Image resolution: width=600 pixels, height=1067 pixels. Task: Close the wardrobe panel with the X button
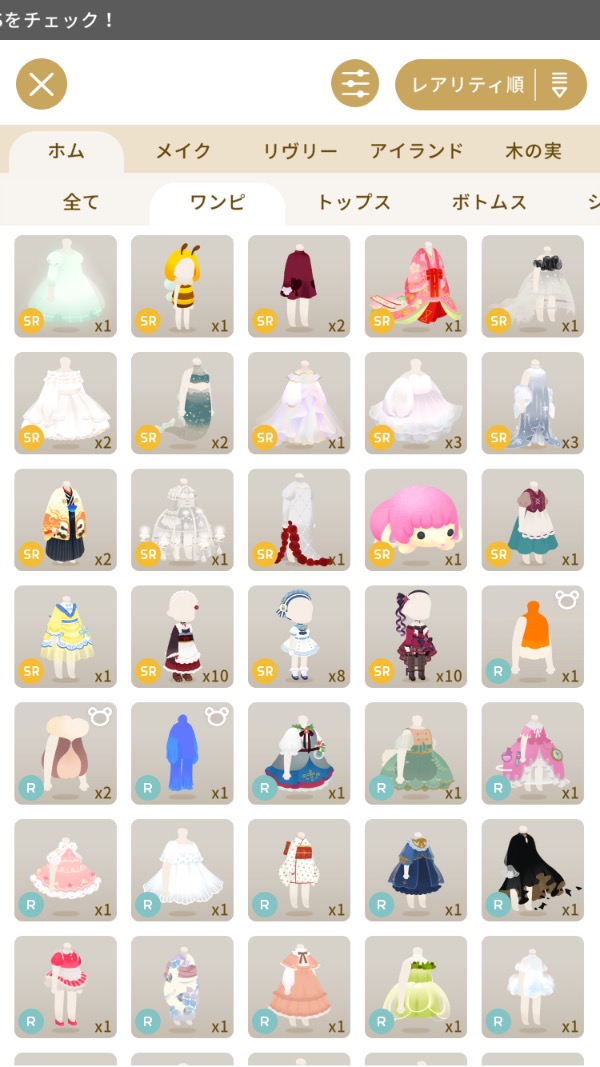pyautogui.click(x=41, y=84)
